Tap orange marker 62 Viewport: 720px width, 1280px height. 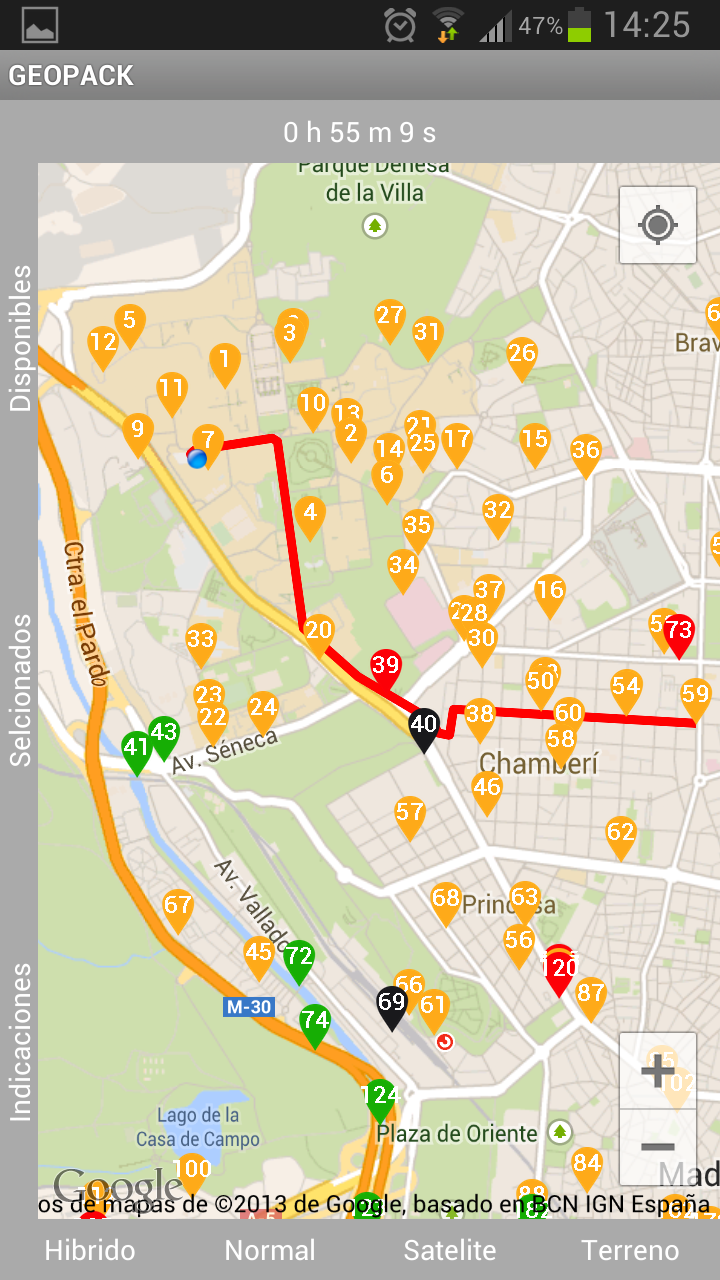tap(621, 838)
